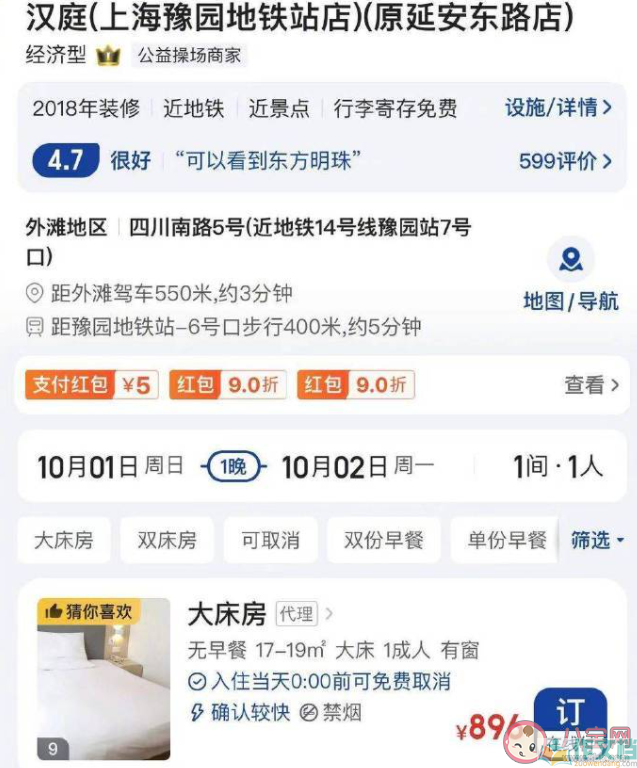The width and height of the screenshot is (637, 768).
Task: Open the 筛选 filter dropdown
Action: (x=597, y=540)
